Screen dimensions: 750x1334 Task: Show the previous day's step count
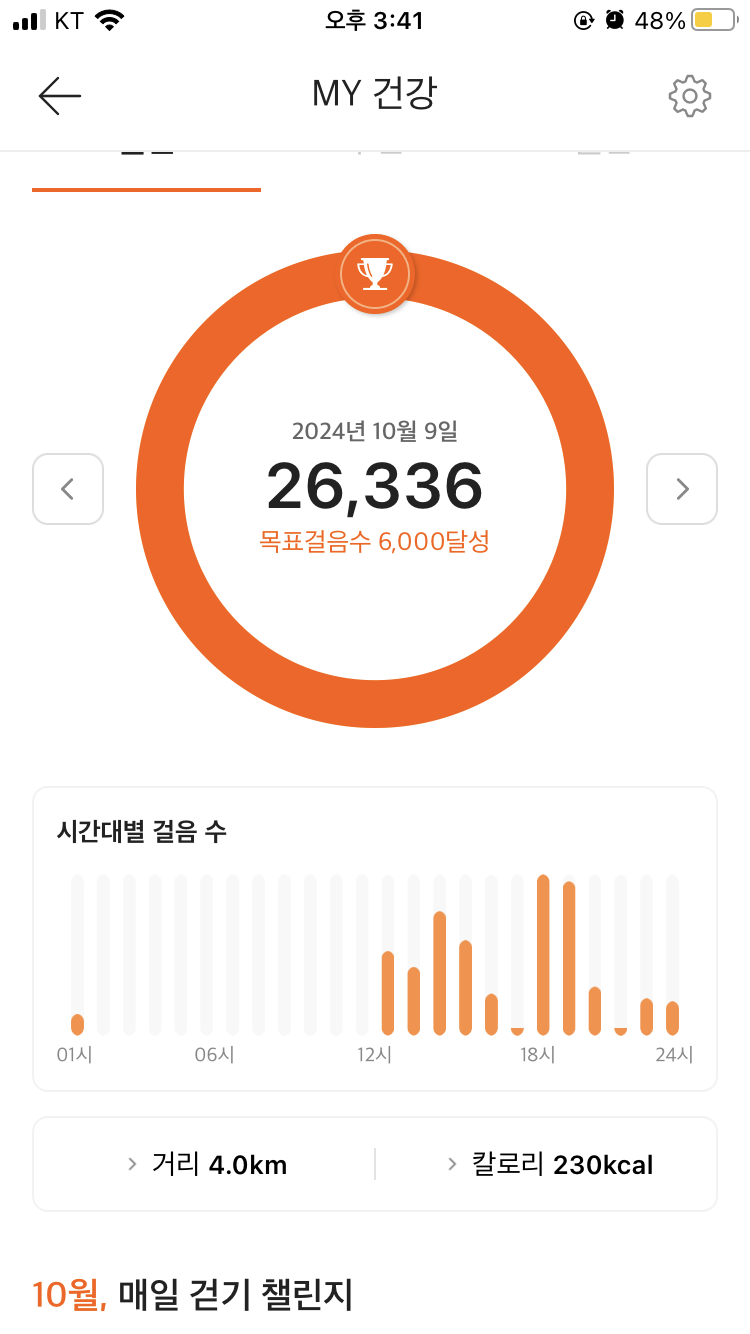coord(68,489)
